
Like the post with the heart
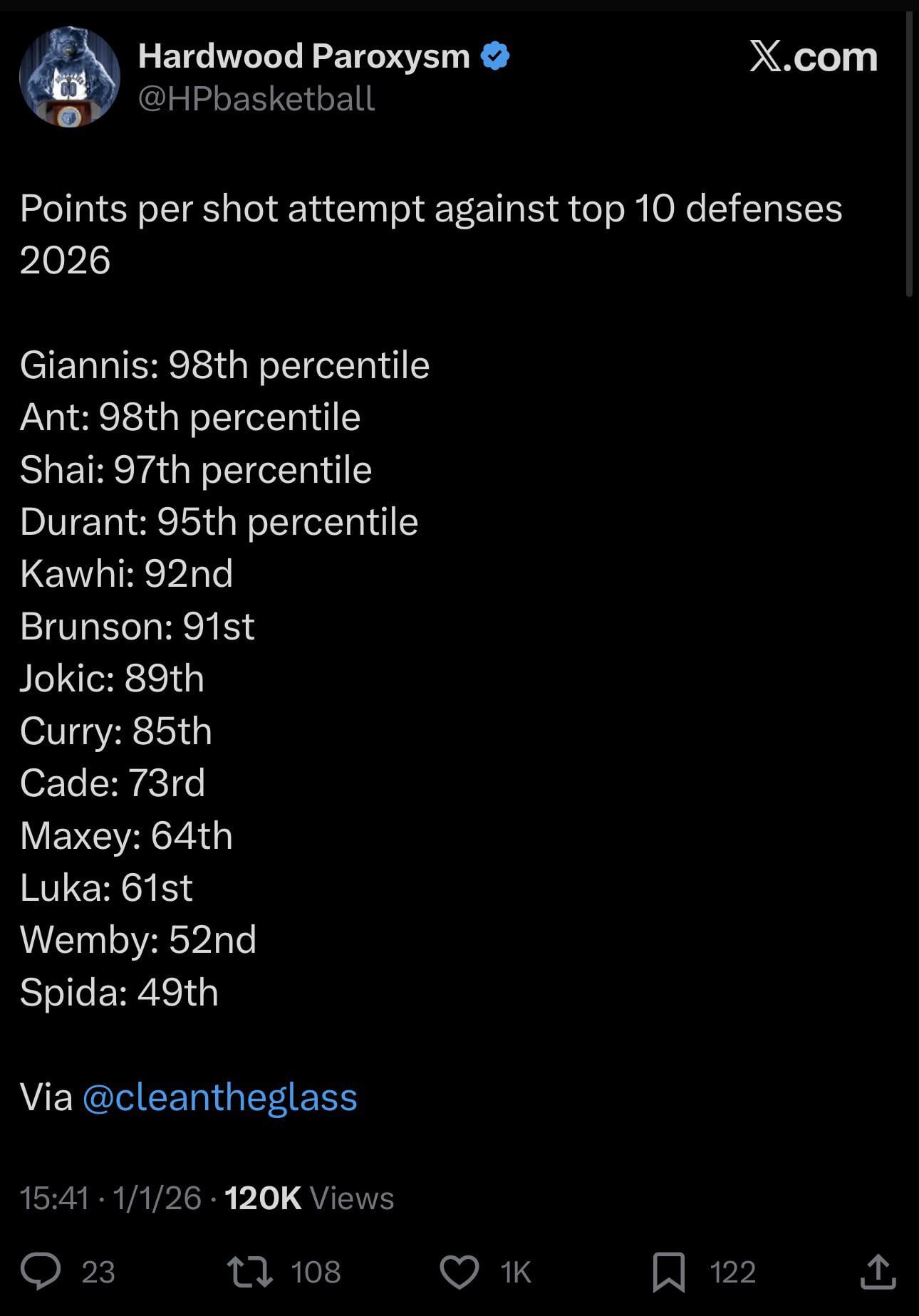[x=459, y=1272]
